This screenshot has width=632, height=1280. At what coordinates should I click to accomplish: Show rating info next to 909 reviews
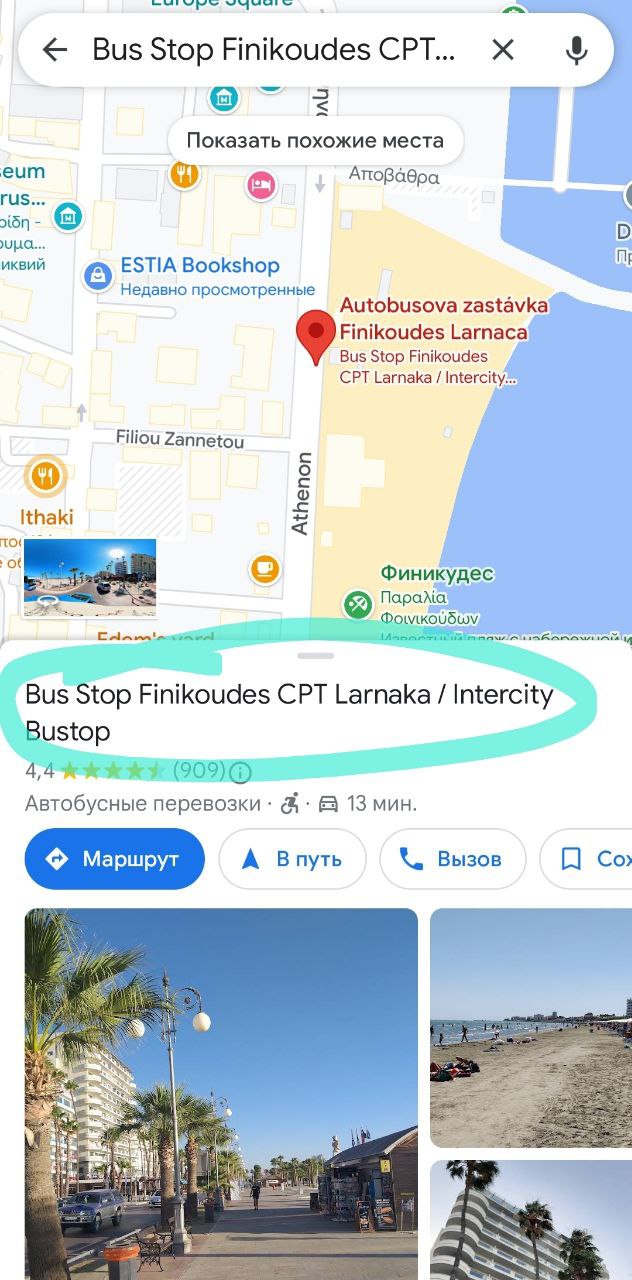[240, 772]
